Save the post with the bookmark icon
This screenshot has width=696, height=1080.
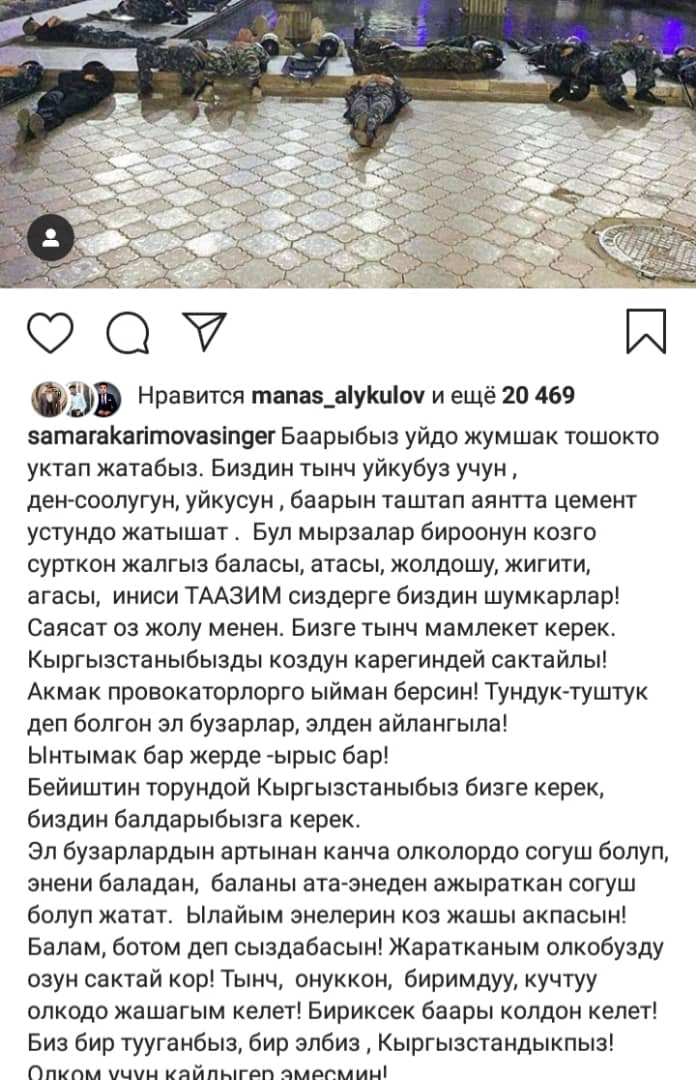point(645,332)
